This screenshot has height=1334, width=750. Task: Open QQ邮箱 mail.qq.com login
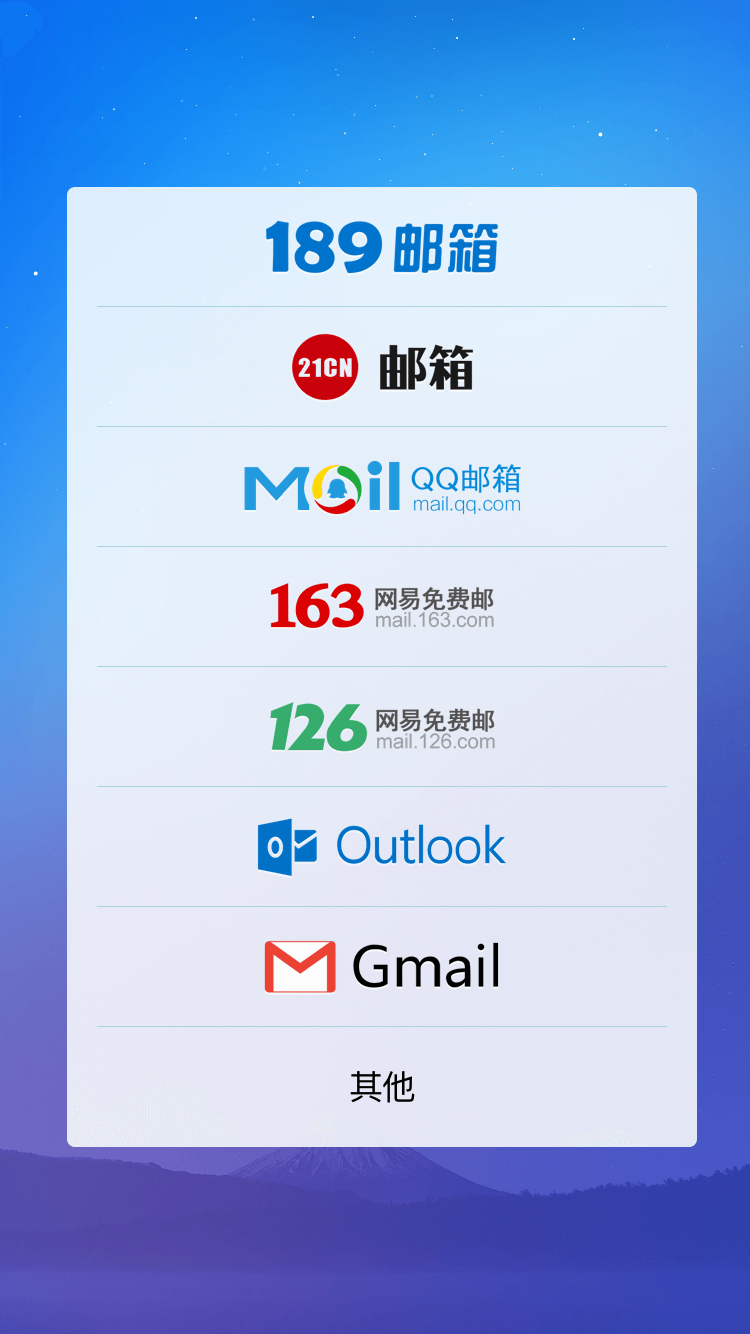coord(381,487)
